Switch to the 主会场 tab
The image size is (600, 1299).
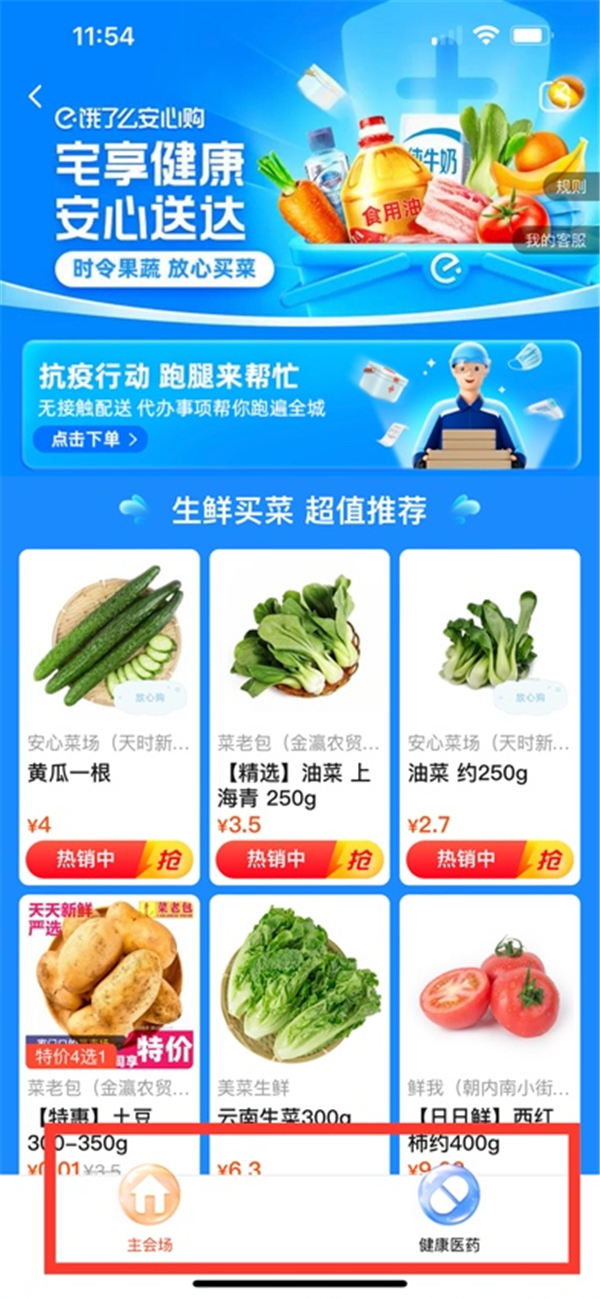click(x=149, y=1207)
